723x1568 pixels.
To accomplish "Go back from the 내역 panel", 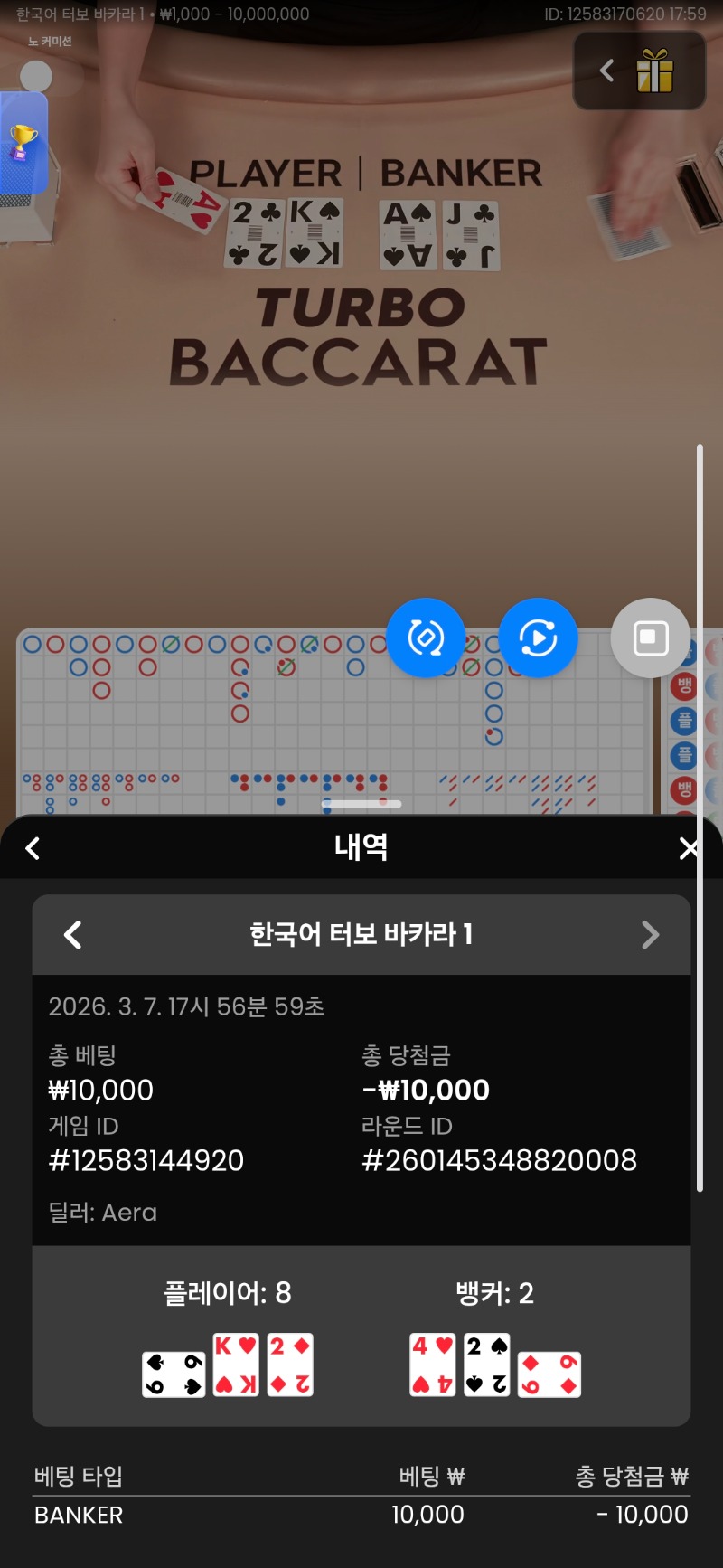I will (33, 848).
